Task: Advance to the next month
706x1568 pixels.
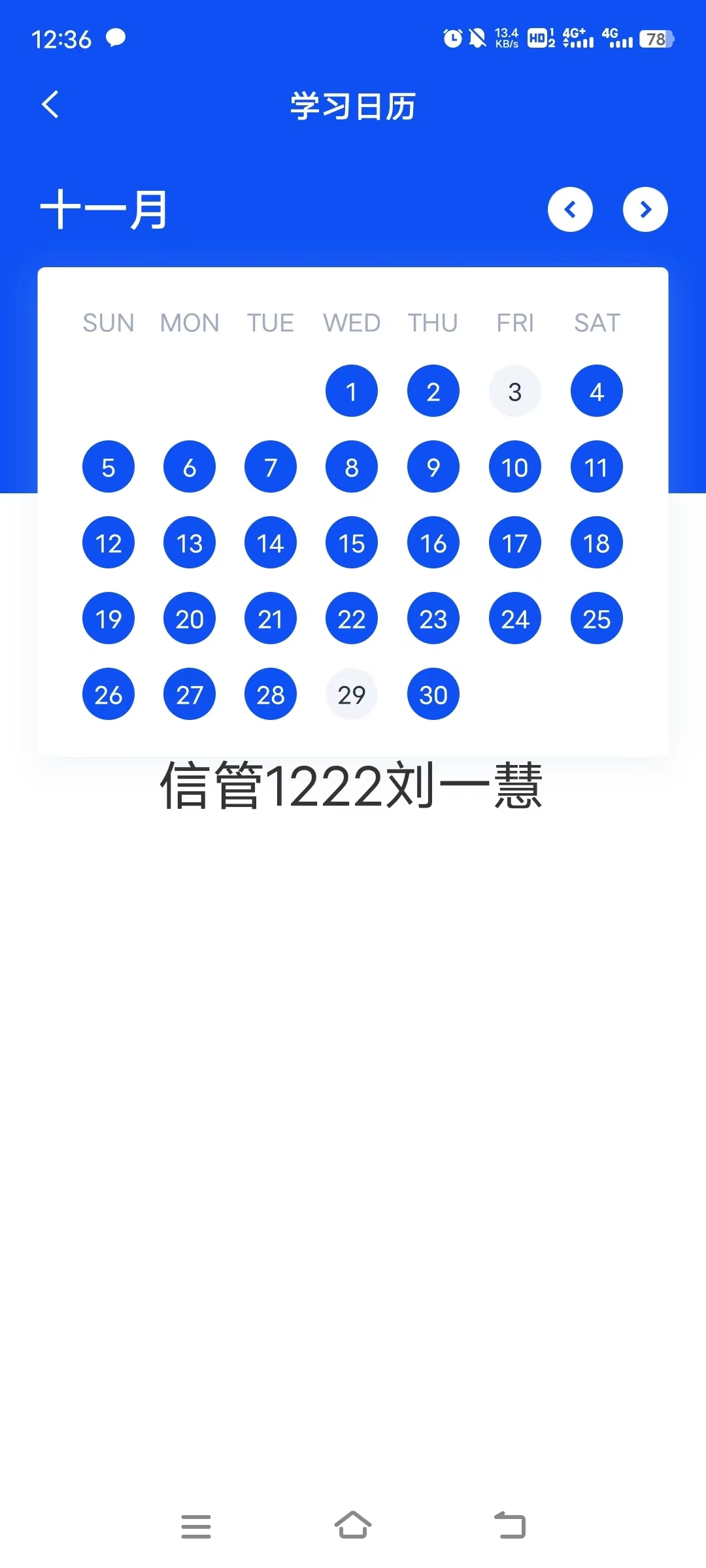Action: pos(645,210)
